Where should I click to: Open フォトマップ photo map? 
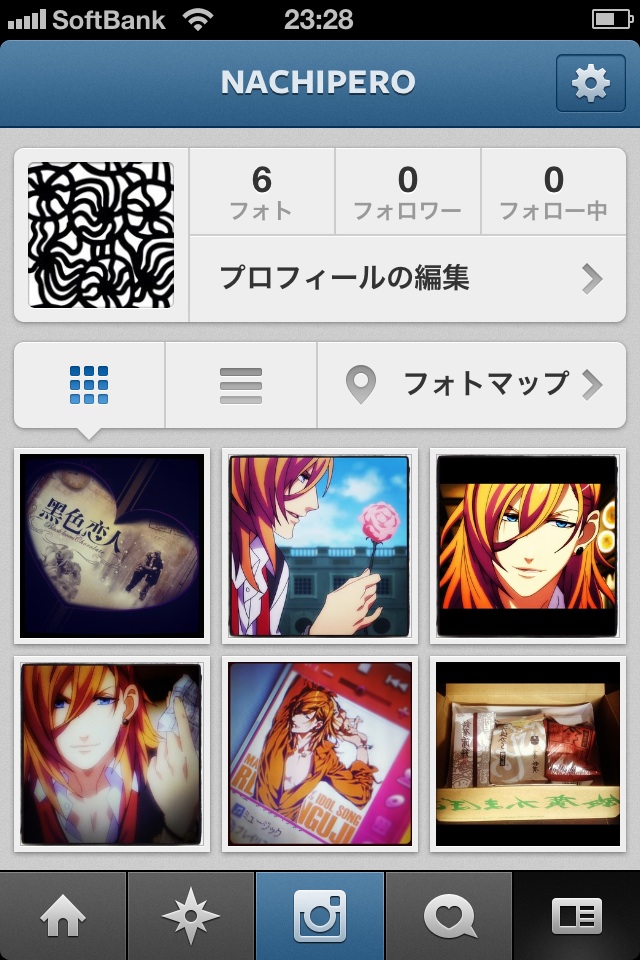pos(472,385)
